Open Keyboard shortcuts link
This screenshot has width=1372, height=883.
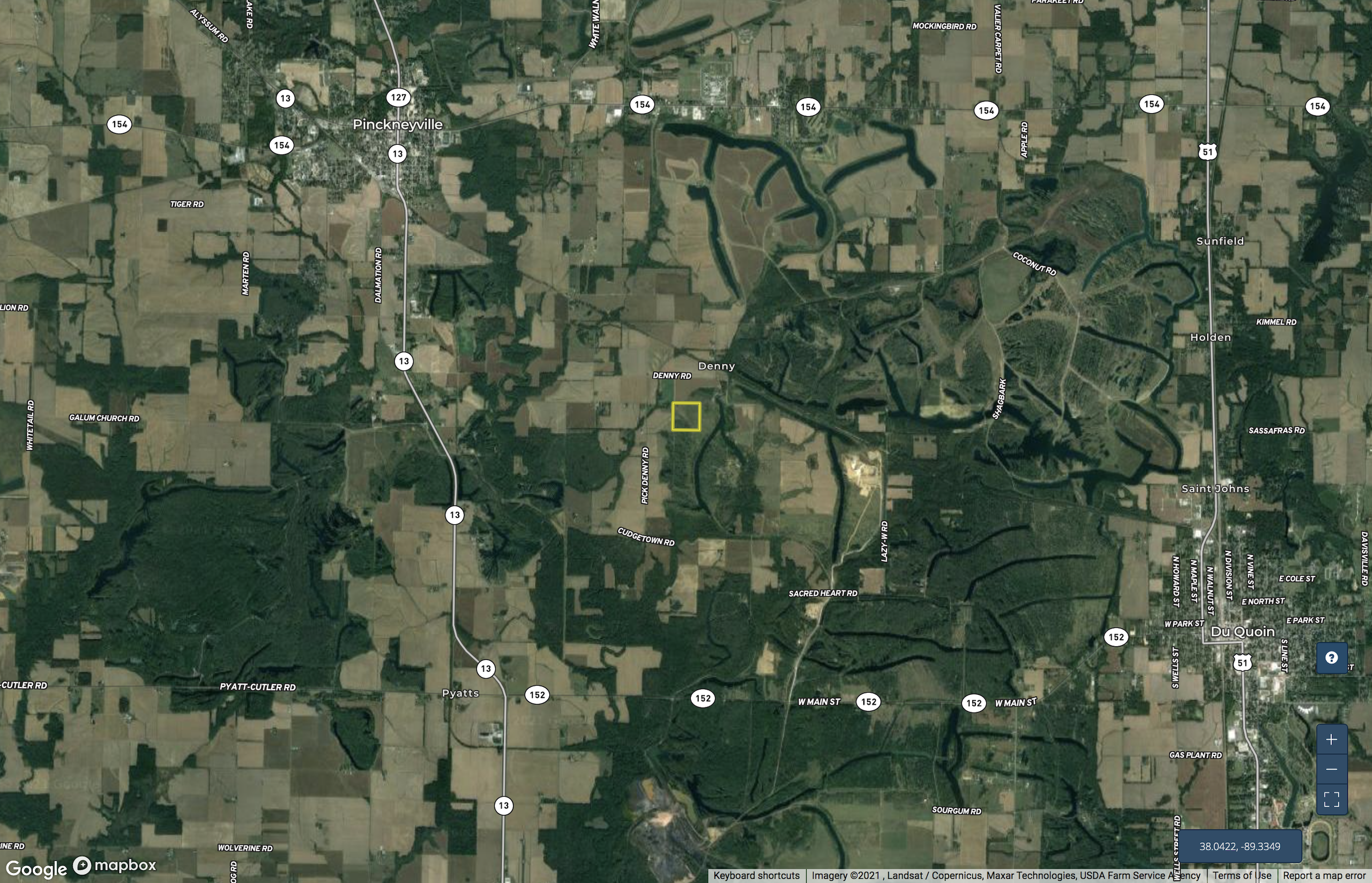(x=756, y=875)
